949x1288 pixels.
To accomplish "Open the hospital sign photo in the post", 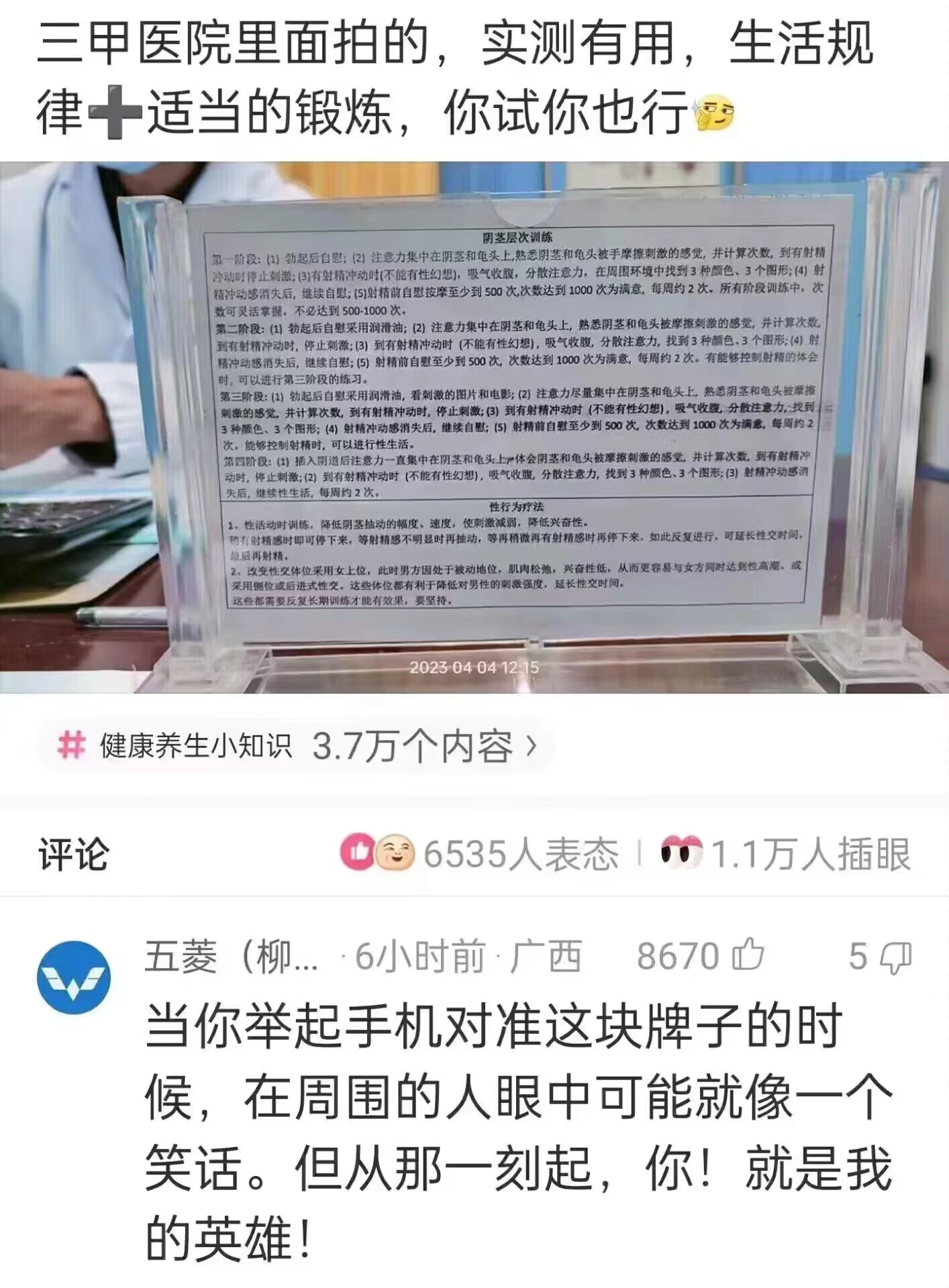I will click(474, 427).
